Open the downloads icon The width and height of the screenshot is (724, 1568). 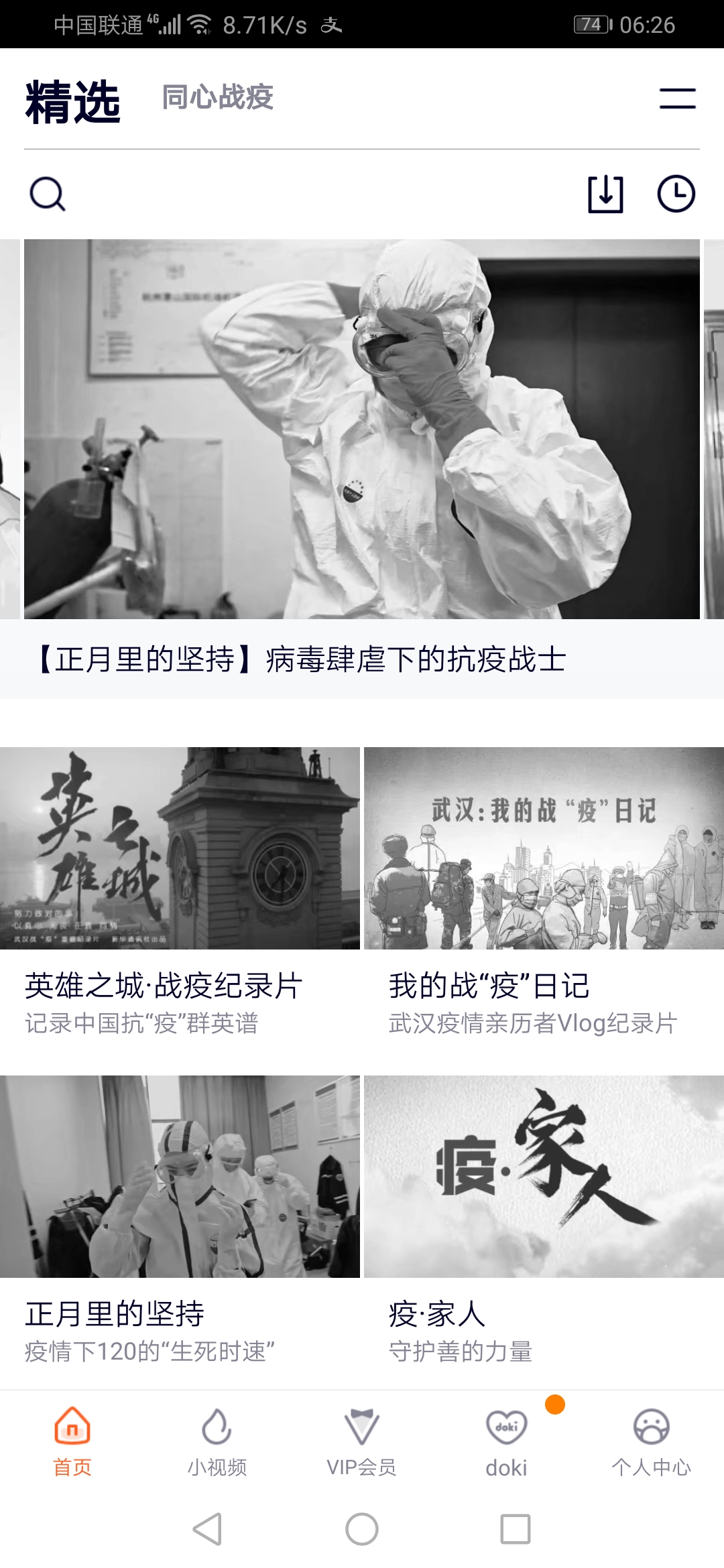[605, 194]
